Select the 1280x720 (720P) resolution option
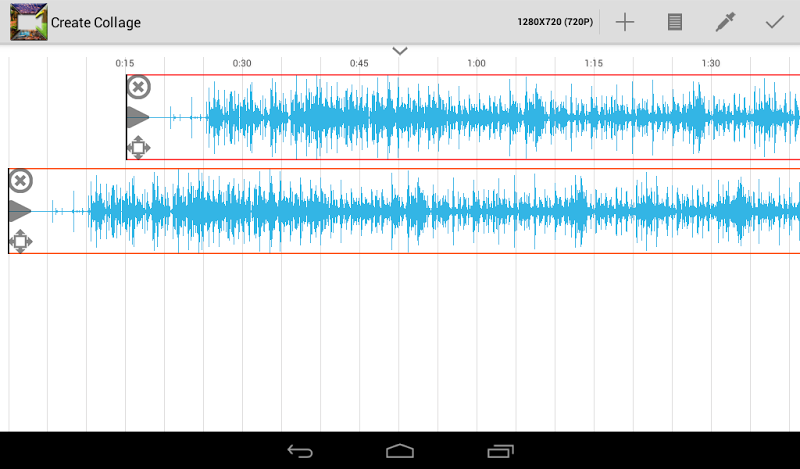Viewport: 800px width, 469px height. (x=554, y=22)
